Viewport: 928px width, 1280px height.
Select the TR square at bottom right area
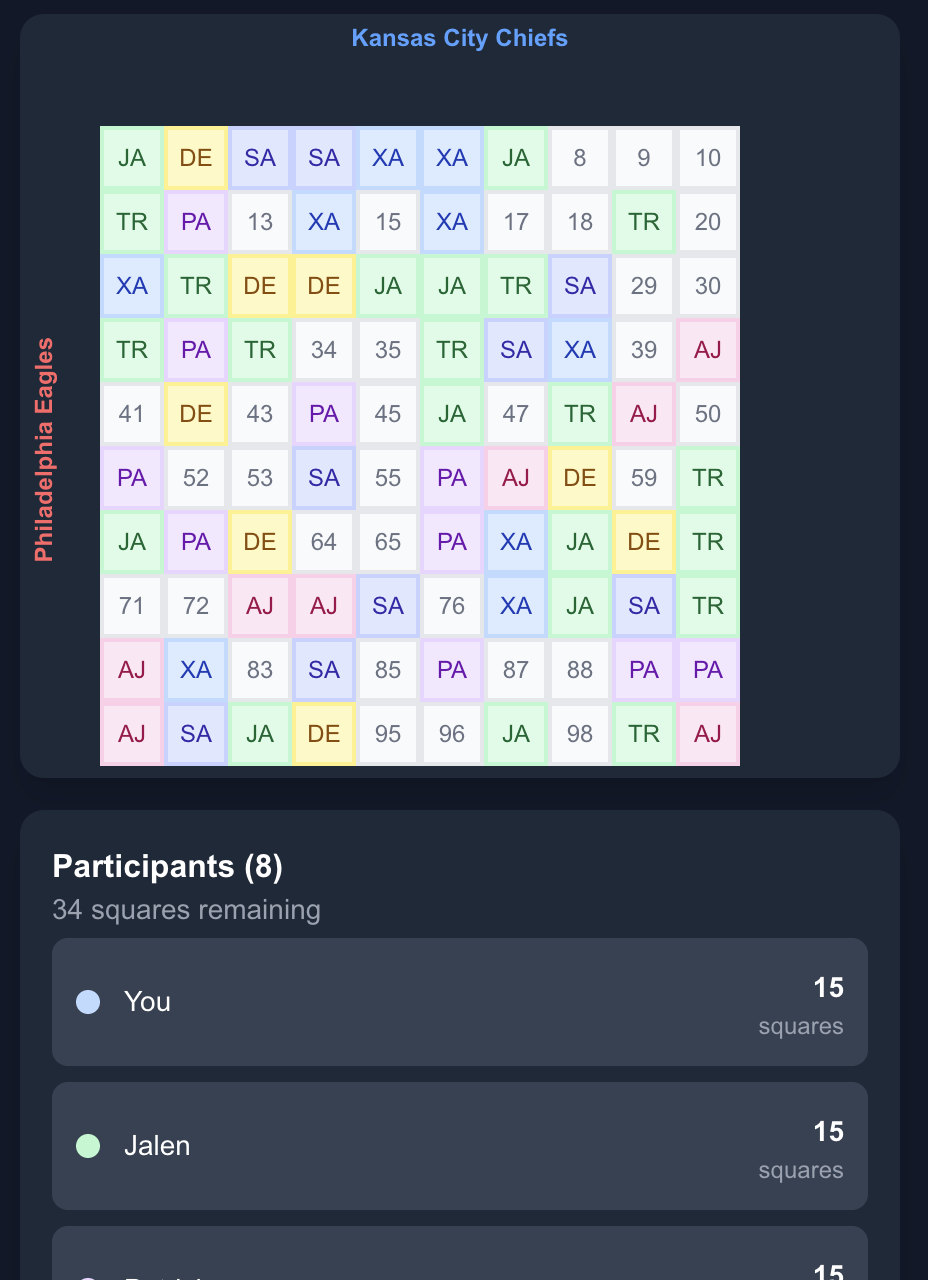[643, 733]
